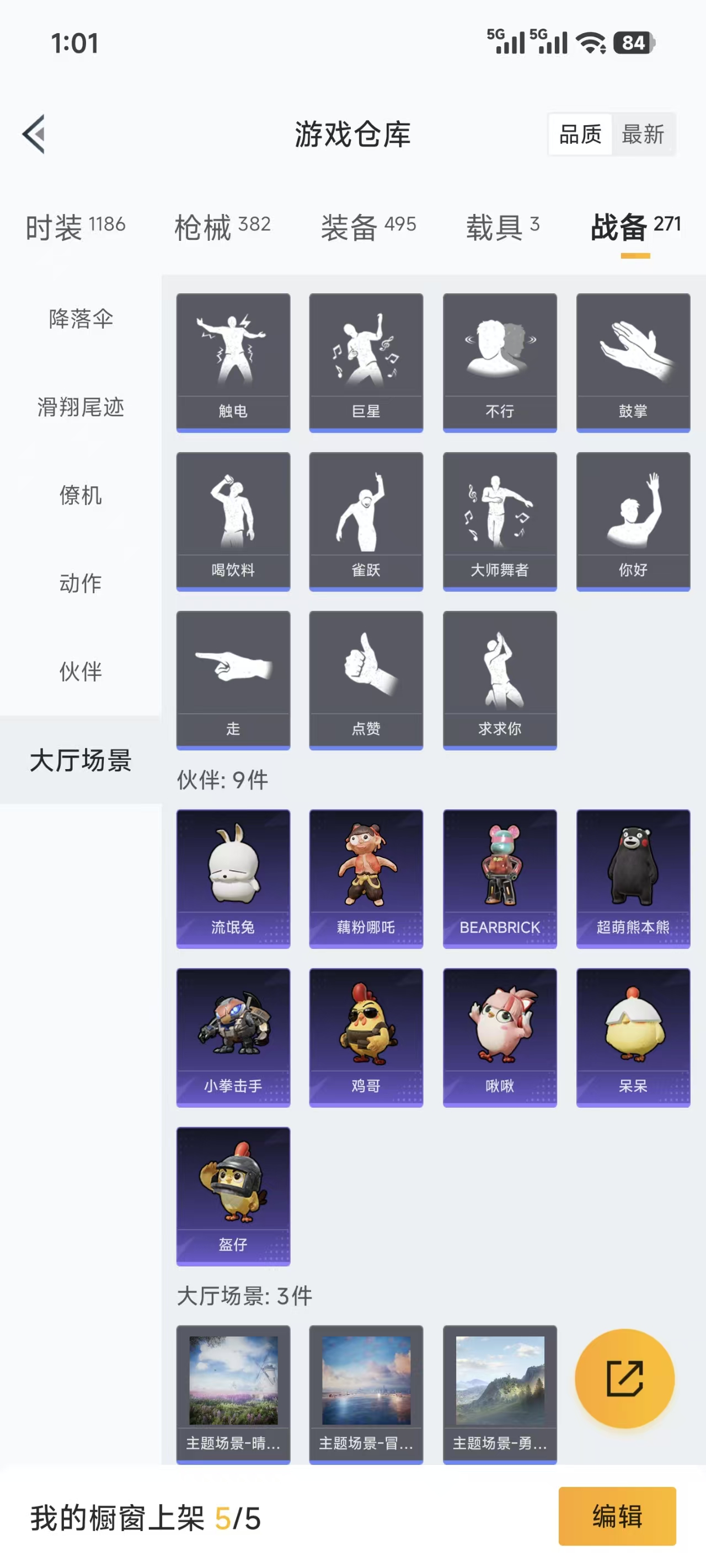Tap the 编辑 button

click(617, 1516)
